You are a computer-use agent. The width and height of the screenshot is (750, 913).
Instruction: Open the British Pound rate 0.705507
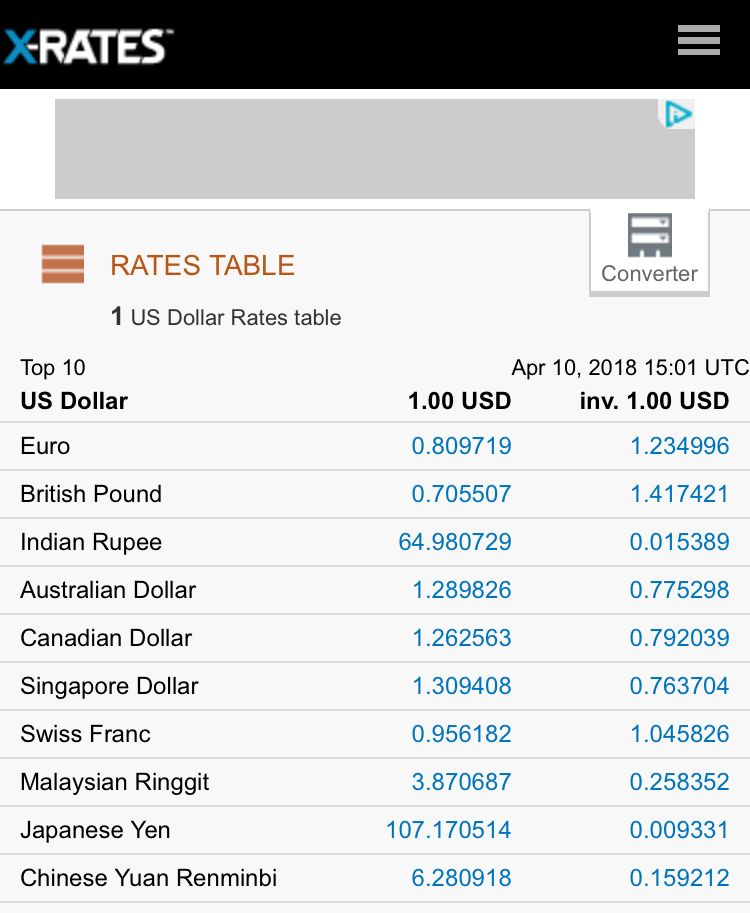[x=461, y=494]
